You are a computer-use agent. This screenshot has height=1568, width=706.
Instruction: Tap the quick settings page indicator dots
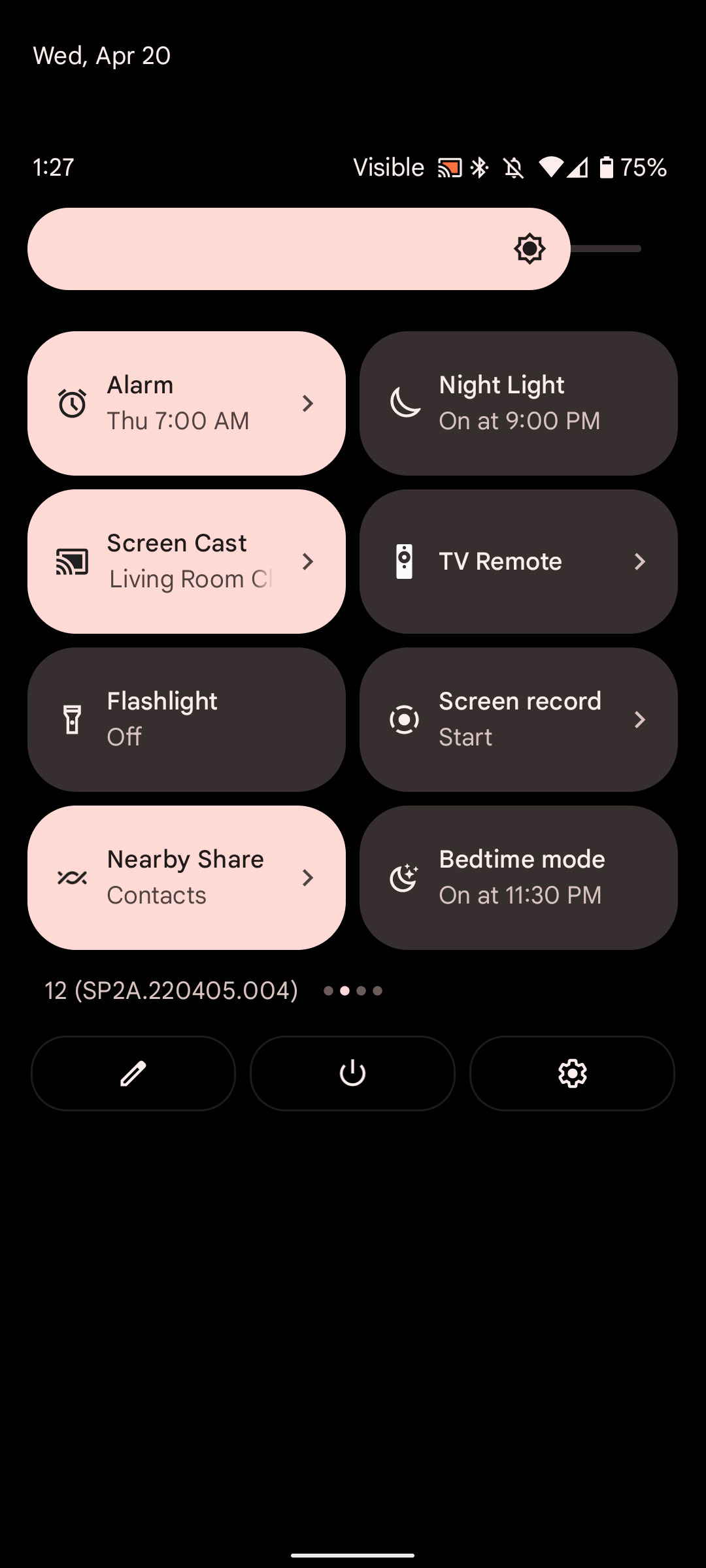click(353, 991)
